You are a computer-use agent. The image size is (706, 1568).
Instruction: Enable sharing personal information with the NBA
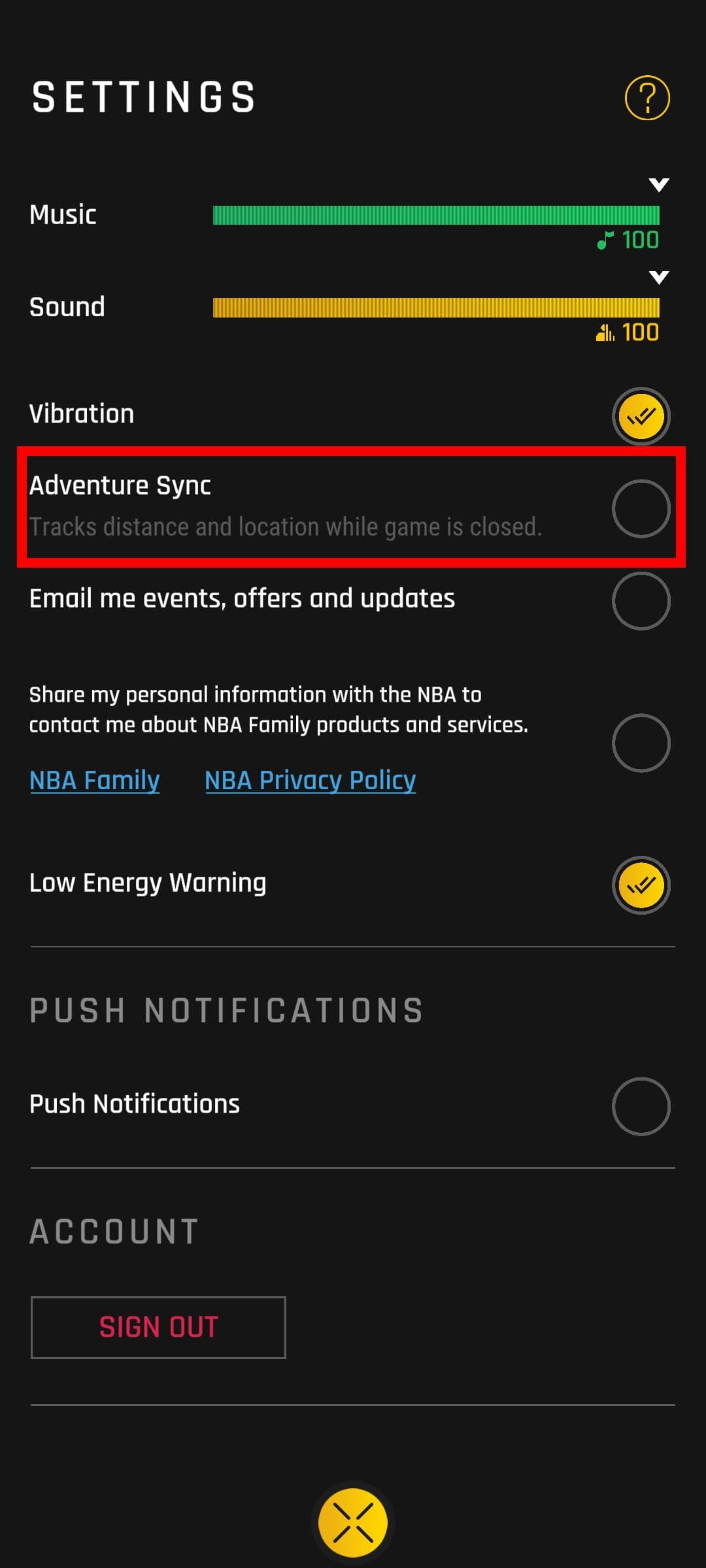pos(641,743)
